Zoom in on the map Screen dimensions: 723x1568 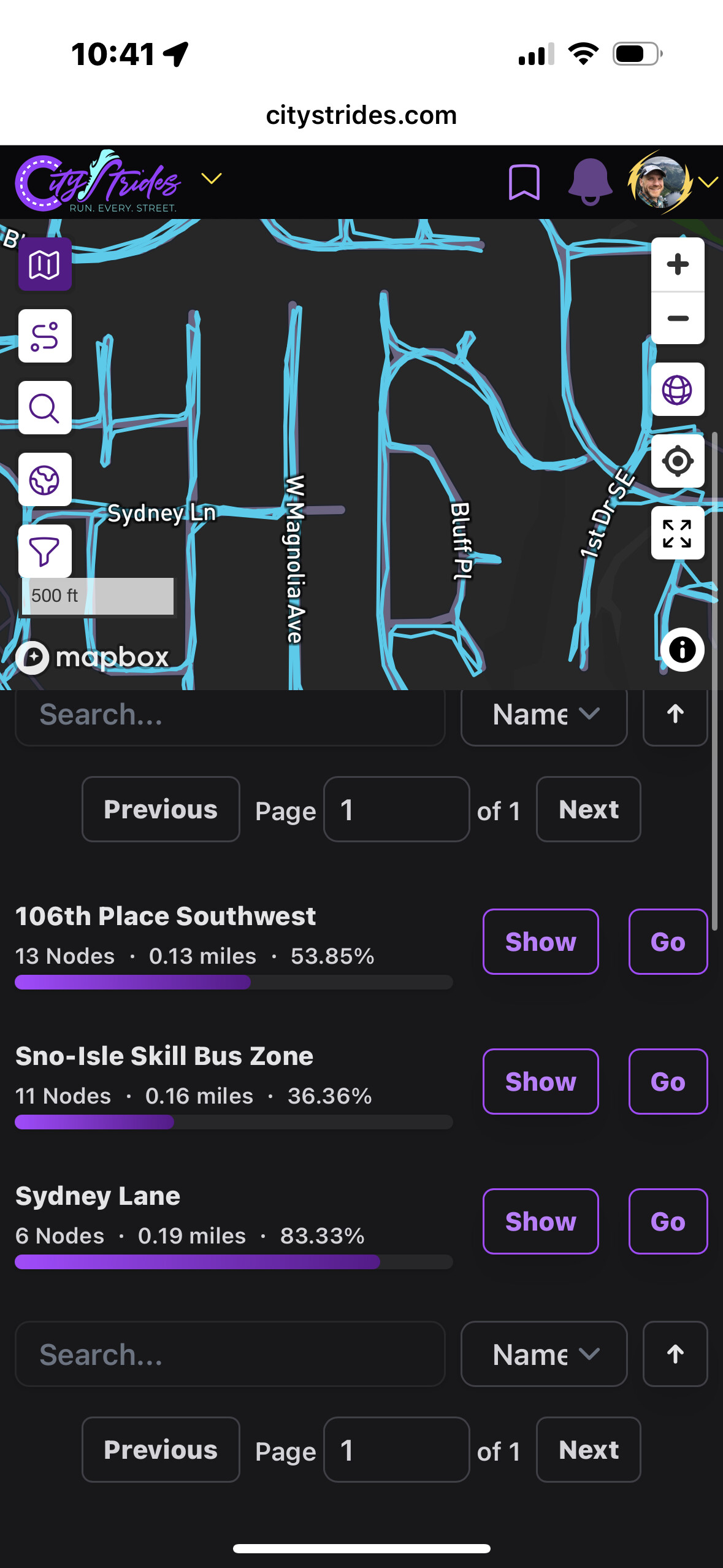[677, 264]
